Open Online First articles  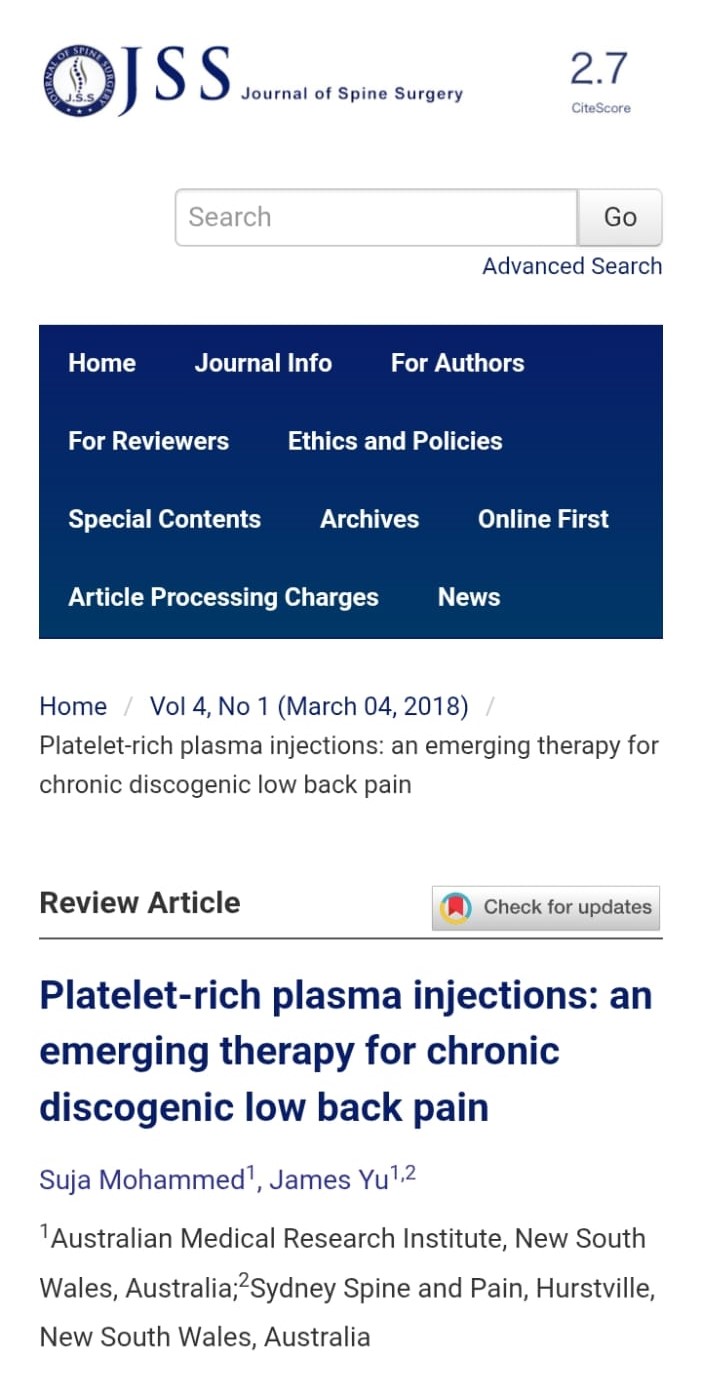coord(543,519)
